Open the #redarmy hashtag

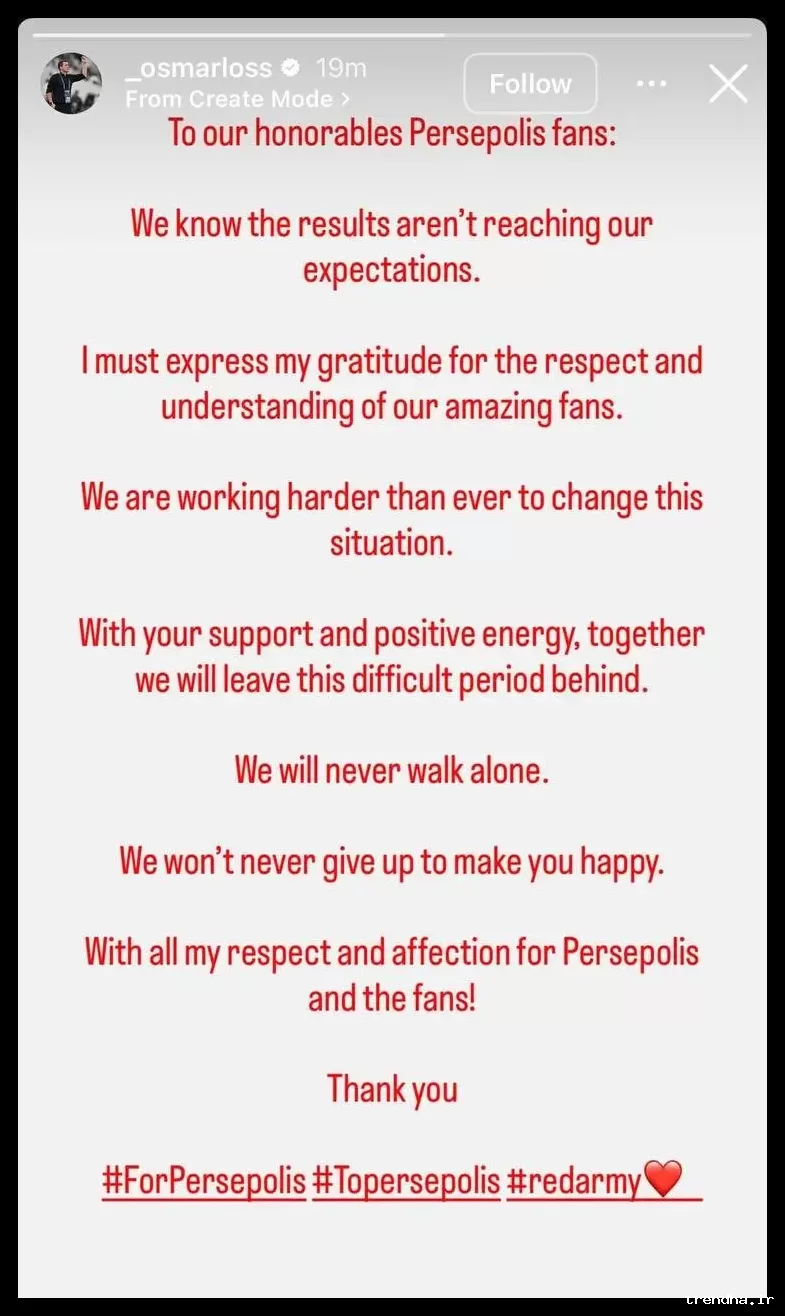coord(575,1181)
